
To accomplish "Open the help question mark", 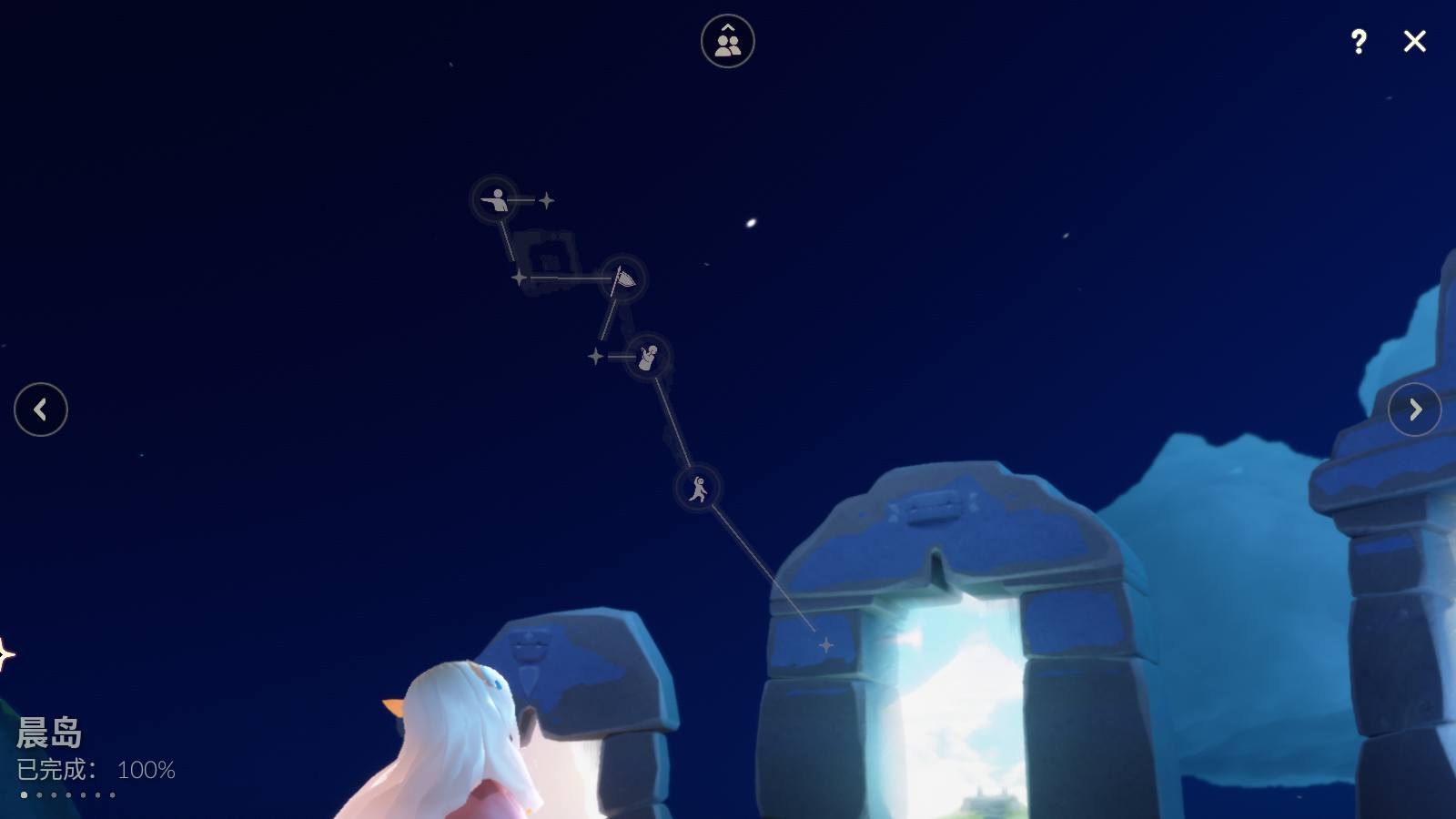I will point(1358,41).
